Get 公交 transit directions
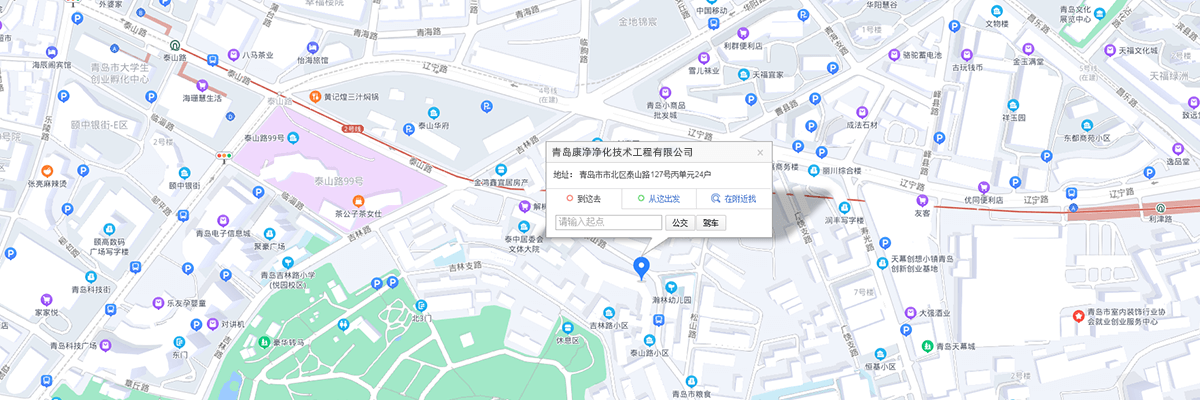Viewport: 1200px width, 400px height. click(679, 222)
